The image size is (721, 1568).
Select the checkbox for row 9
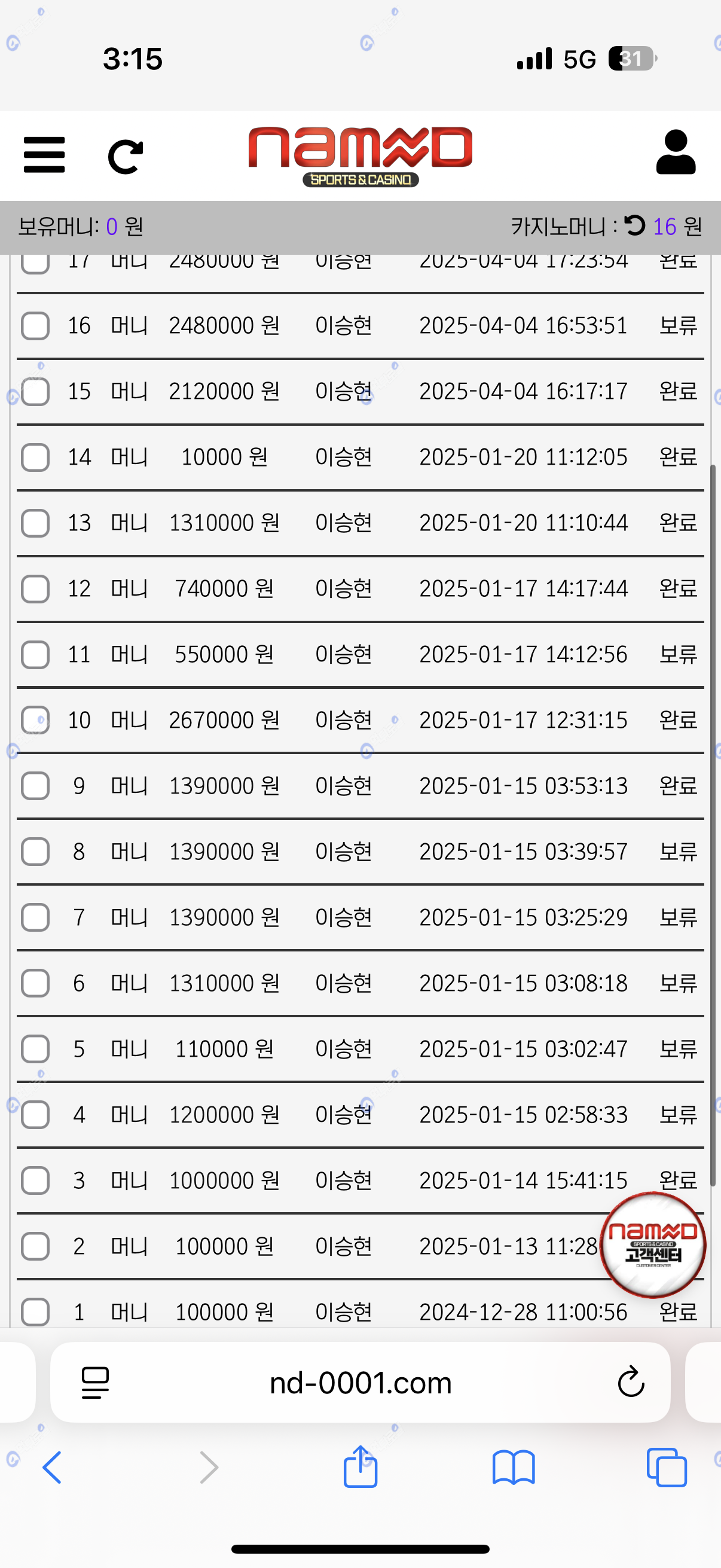point(35,786)
